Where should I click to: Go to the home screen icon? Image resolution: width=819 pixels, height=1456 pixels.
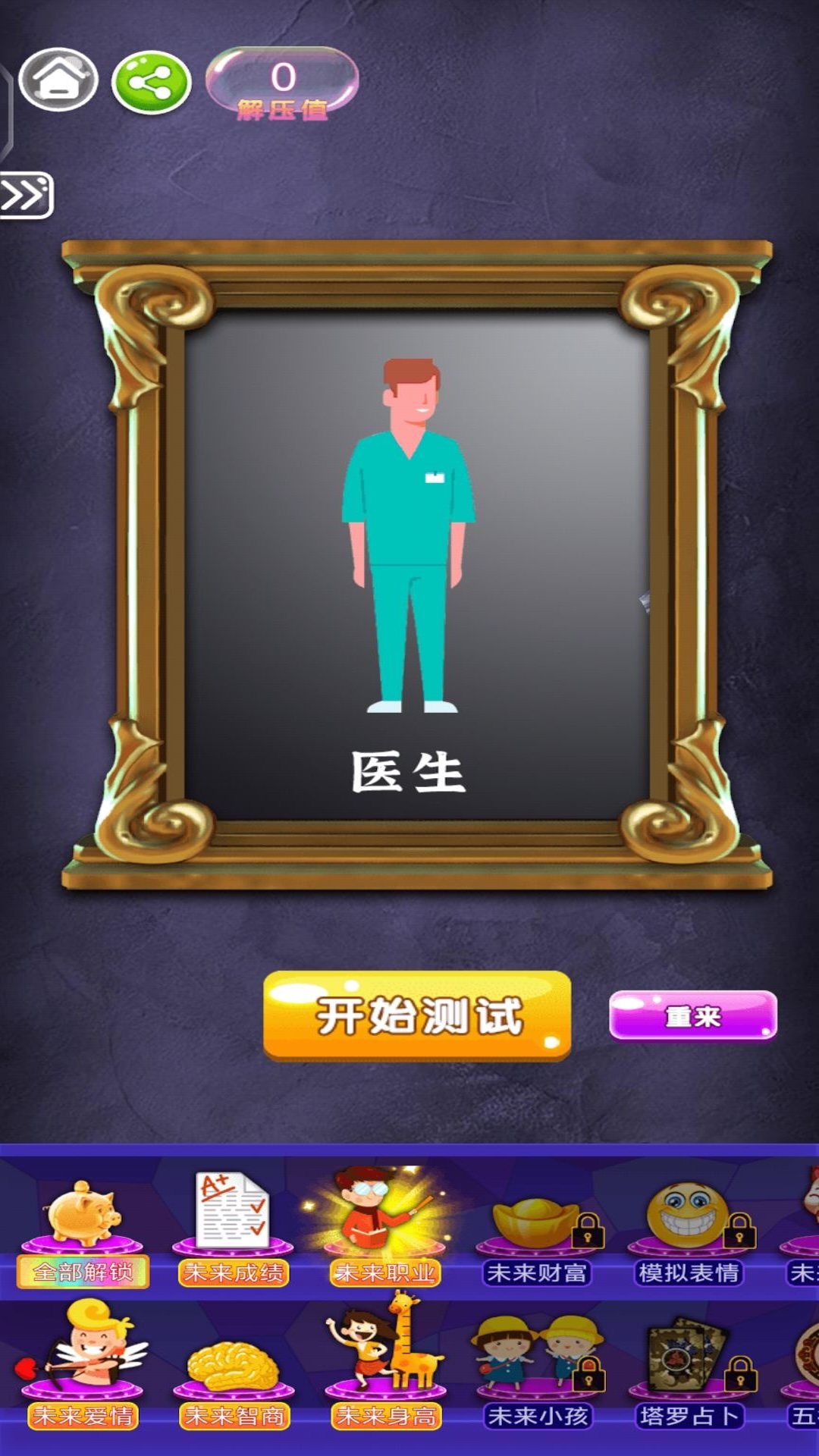[x=58, y=80]
